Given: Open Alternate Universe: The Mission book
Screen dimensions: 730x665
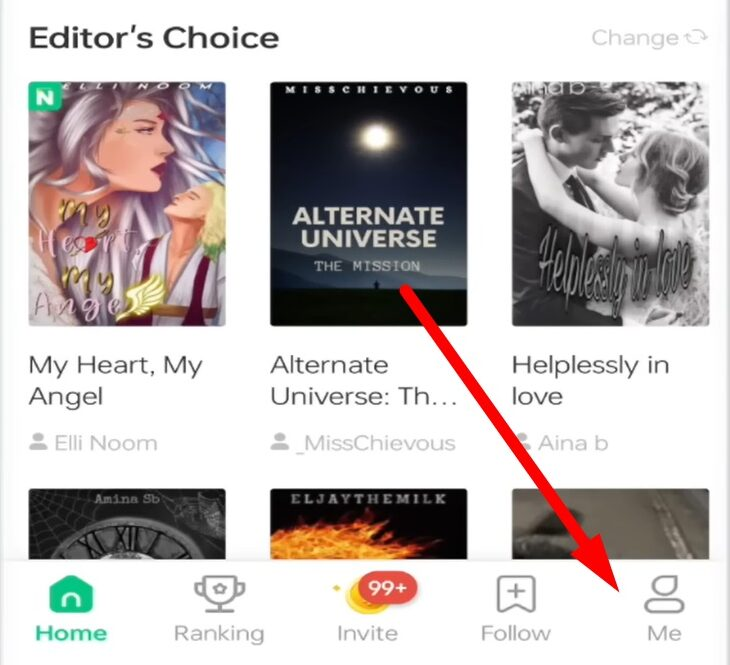Looking at the screenshot, I should pyautogui.click(x=368, y=204).
